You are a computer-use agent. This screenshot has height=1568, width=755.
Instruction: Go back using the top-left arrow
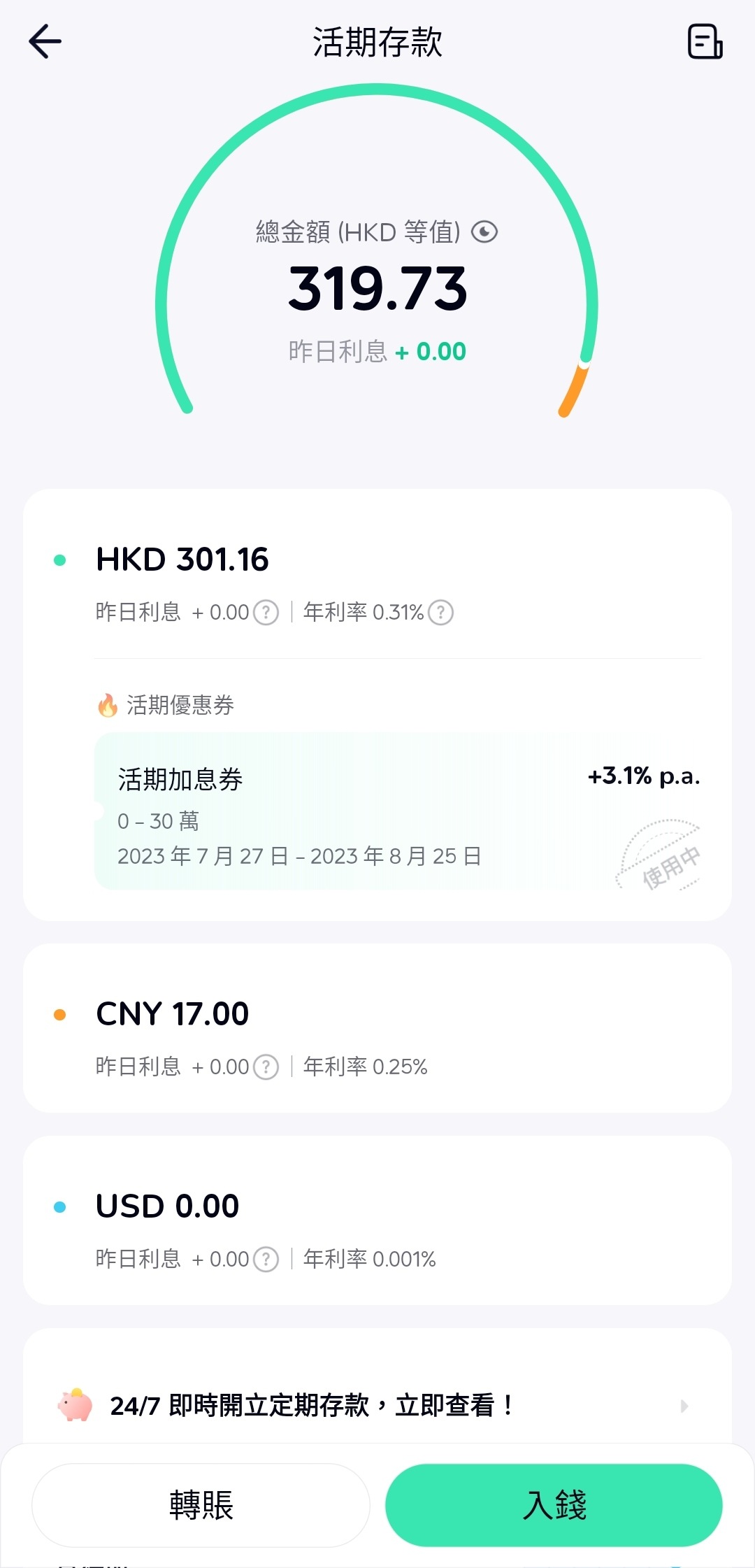coord(45,42)
